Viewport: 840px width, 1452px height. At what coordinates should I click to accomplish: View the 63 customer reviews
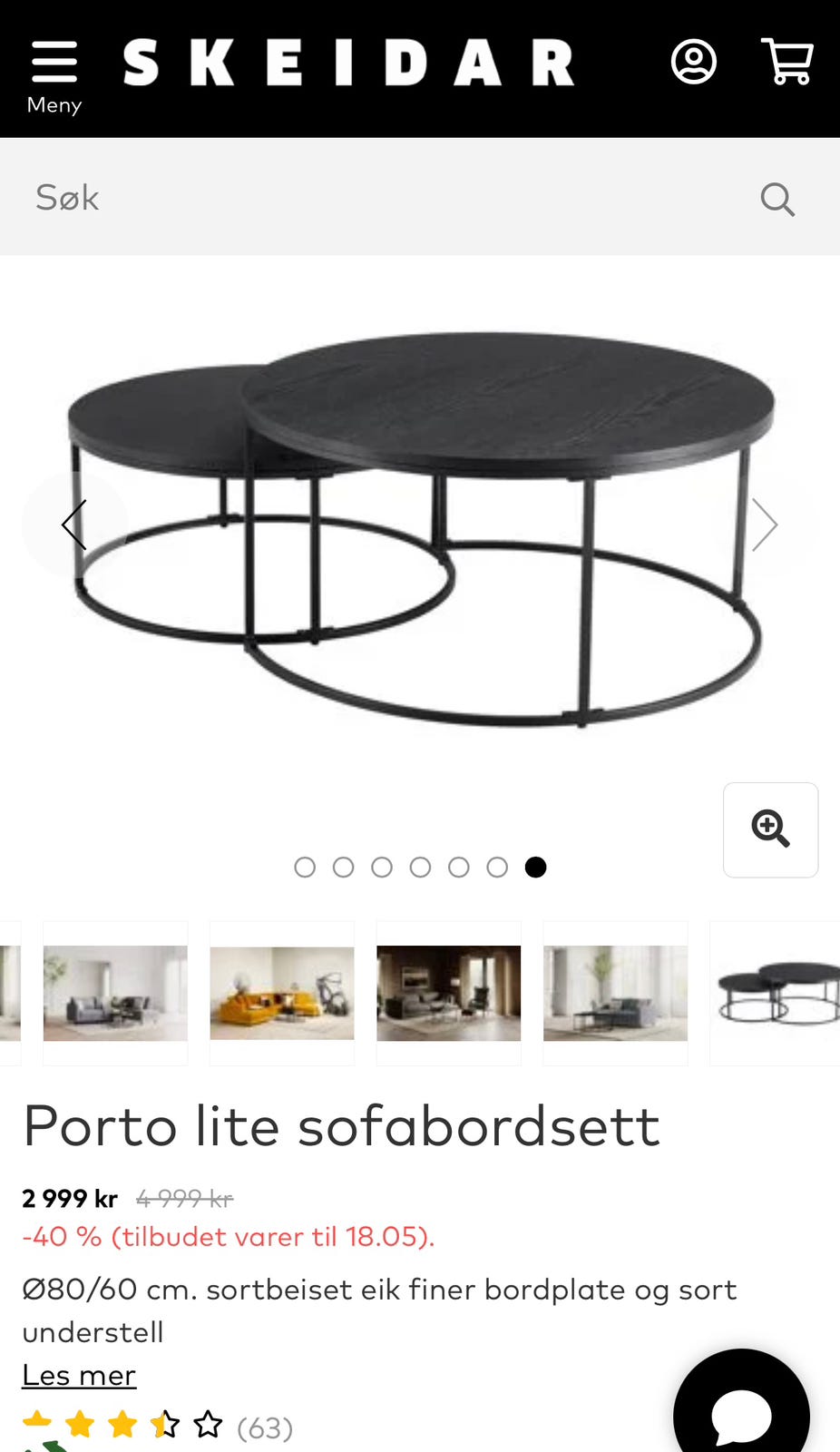pyautogui.click(x=265, y=1427)
